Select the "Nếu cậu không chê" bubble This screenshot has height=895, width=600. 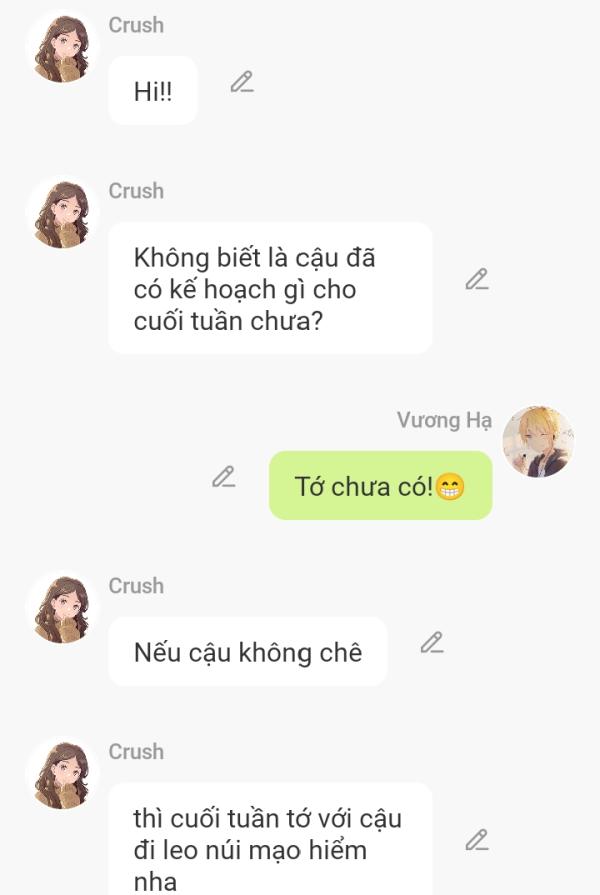click(247, 652)
